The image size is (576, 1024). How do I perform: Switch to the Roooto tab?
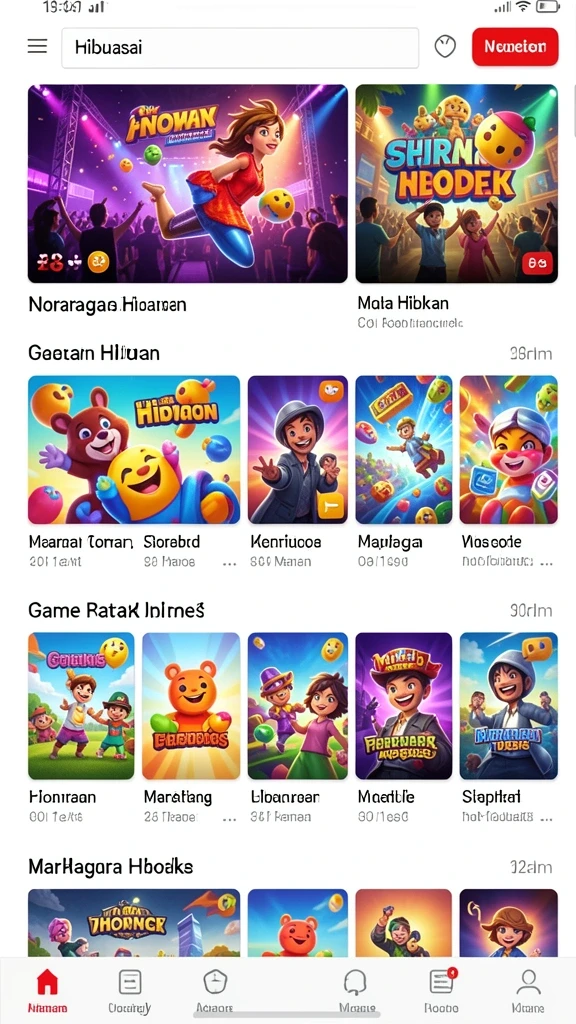(x=442, y=991)
